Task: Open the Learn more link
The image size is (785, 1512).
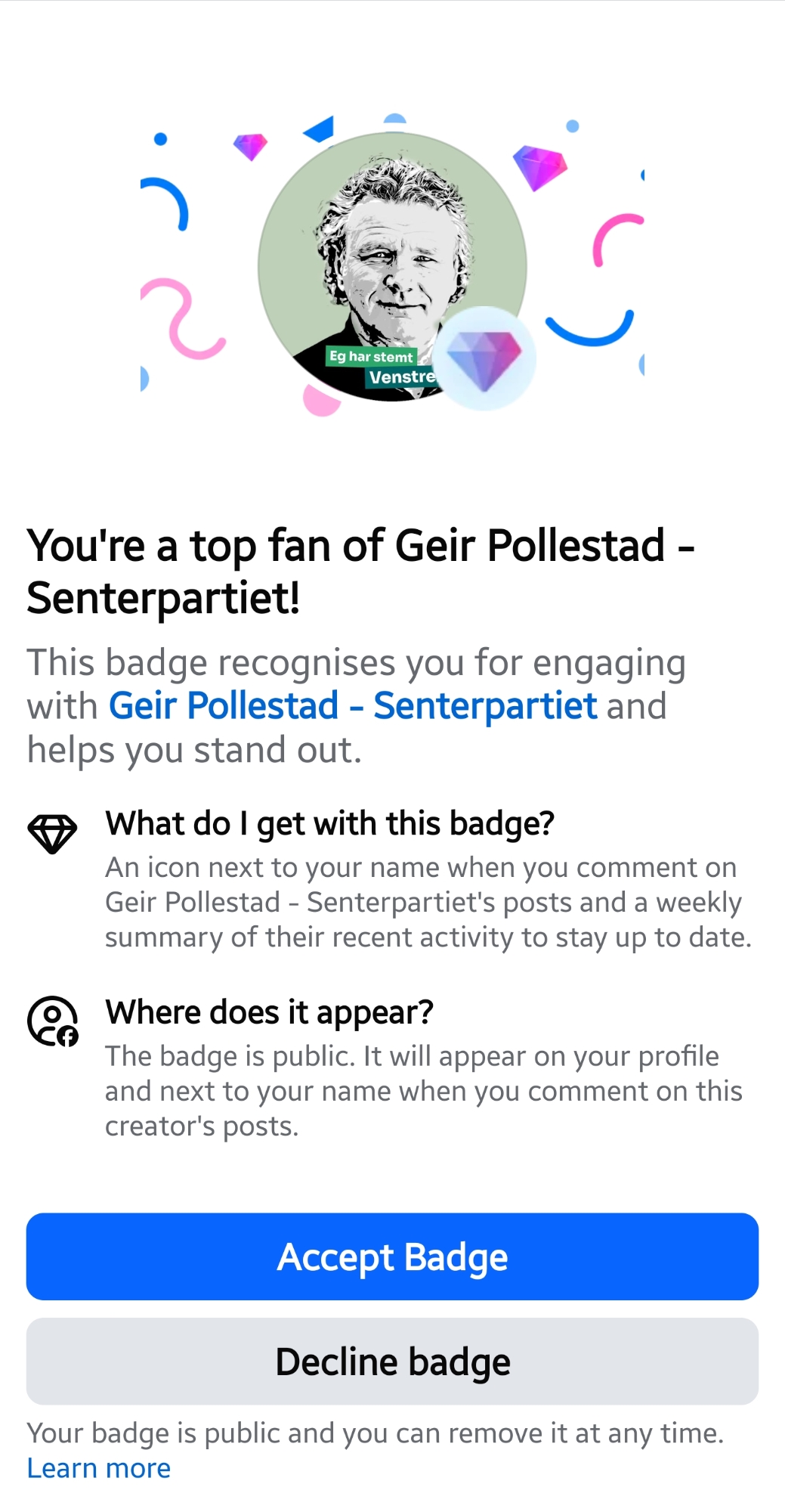Action: click(x=99, y=1468)
